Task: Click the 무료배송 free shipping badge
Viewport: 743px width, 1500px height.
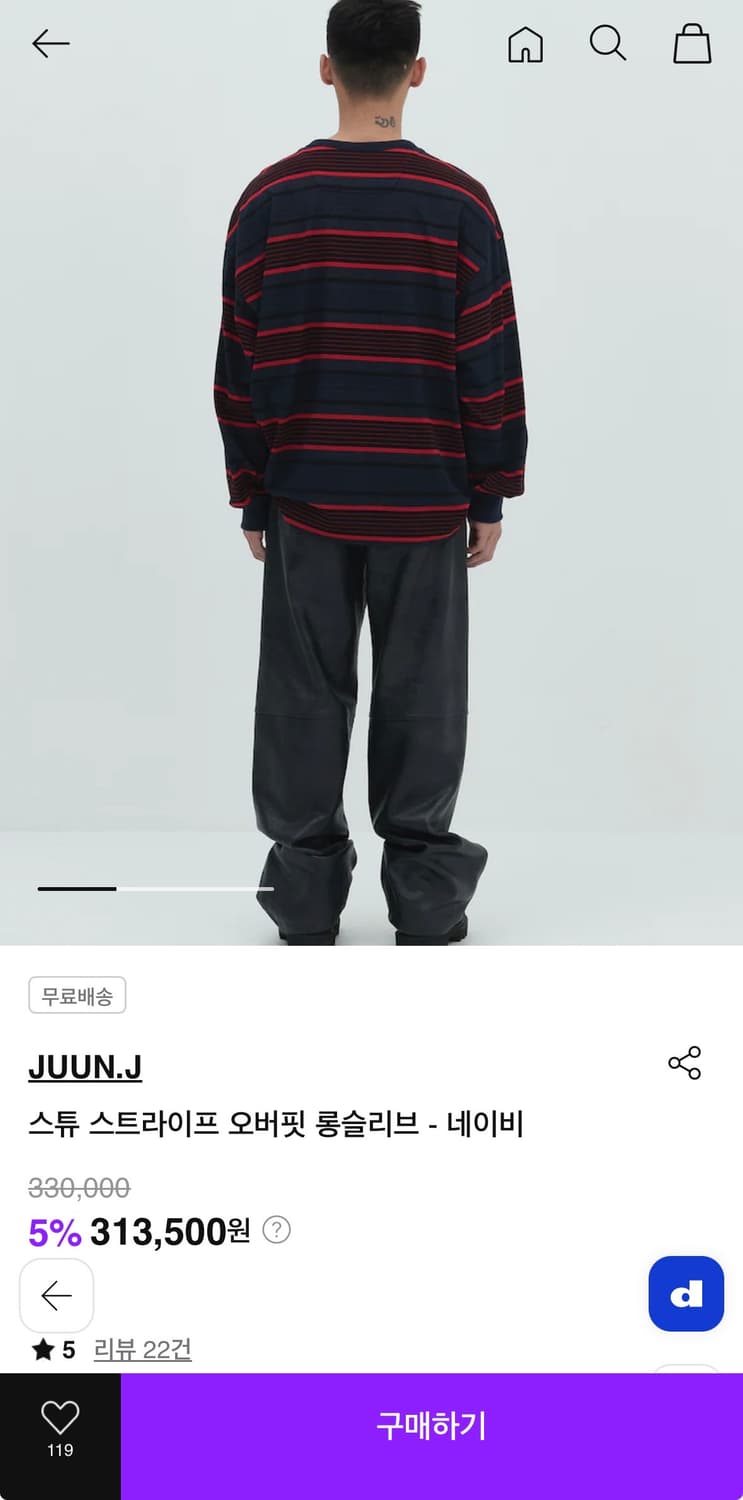Action: coord(77,995)
